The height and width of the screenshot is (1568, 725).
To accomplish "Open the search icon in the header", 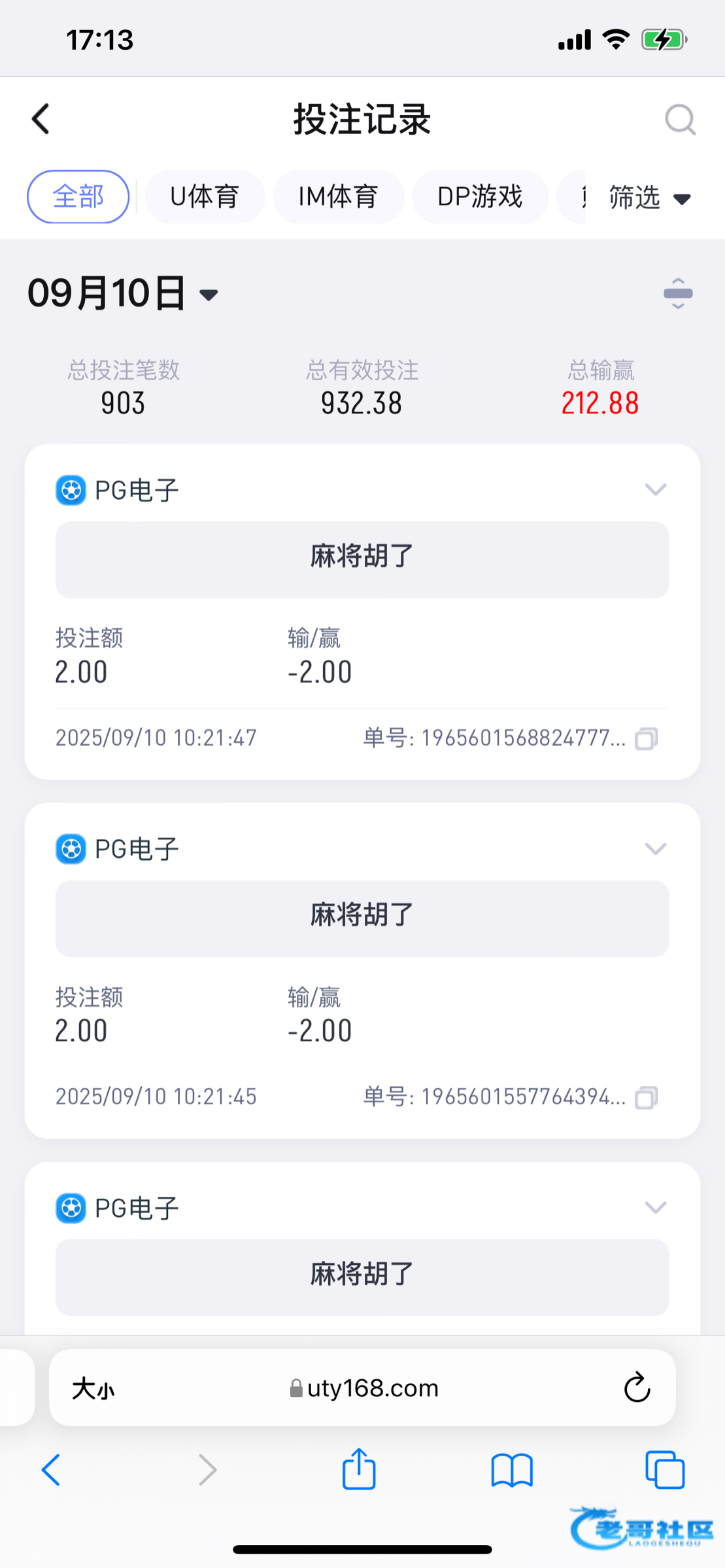I will 680,120.
